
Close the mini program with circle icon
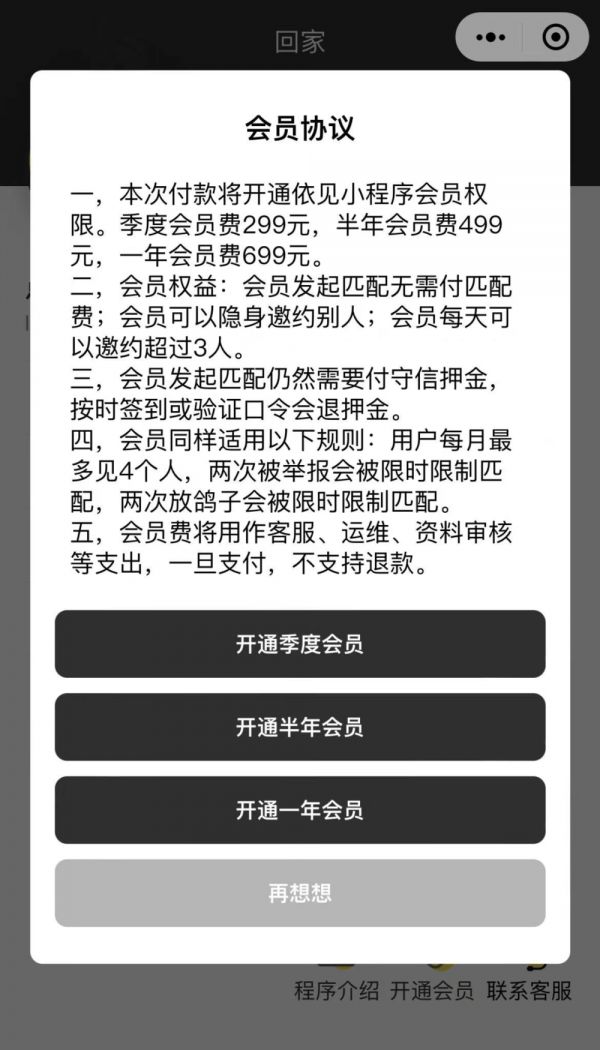coord(555,38)
